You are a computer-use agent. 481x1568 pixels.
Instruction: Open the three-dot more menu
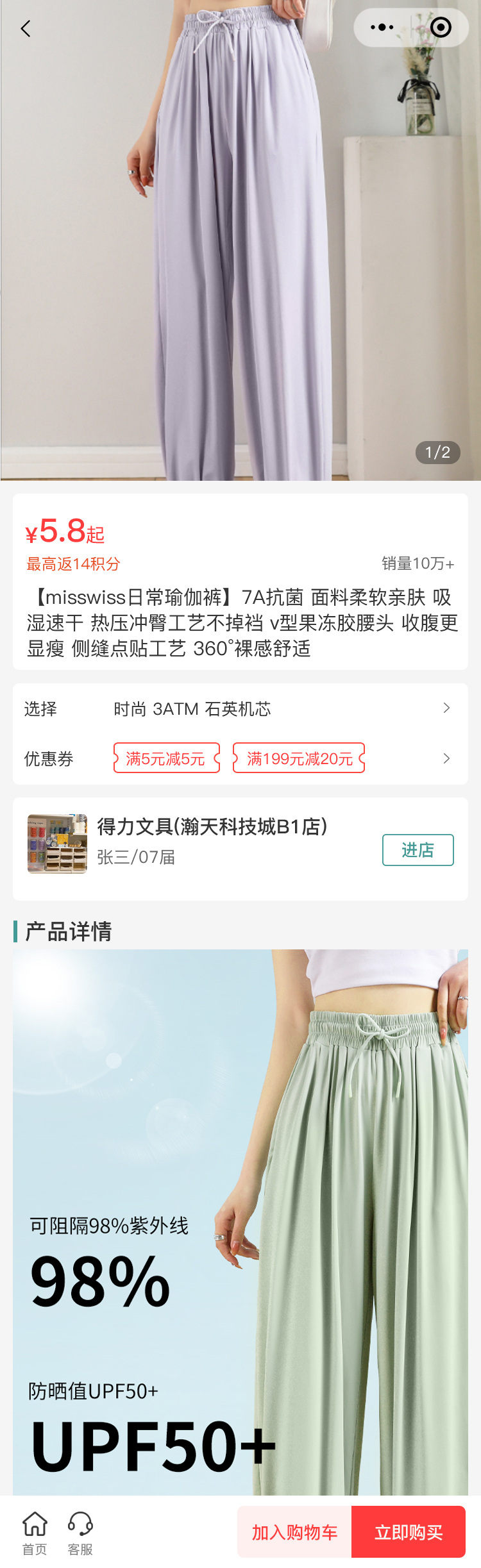coord(382,28)
